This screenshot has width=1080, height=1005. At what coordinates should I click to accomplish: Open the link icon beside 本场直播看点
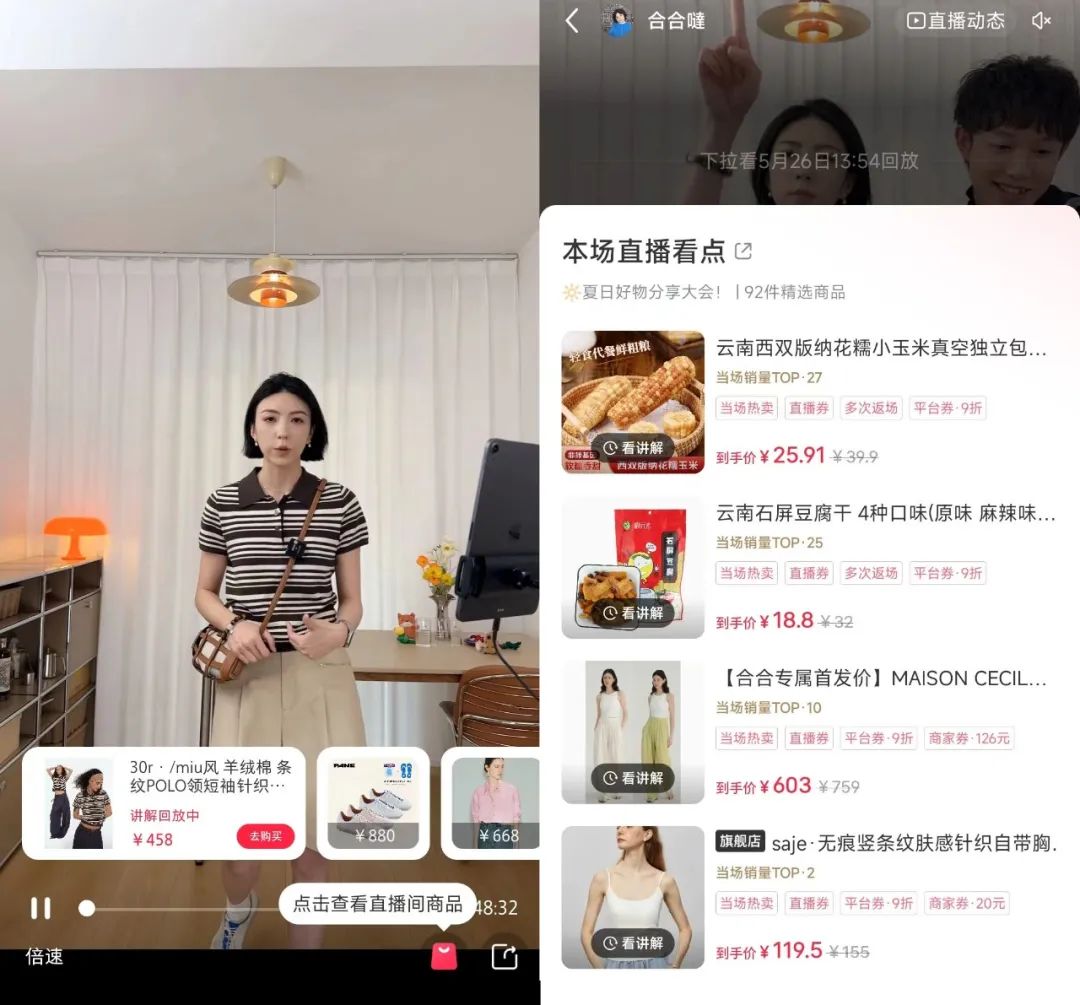click(x=743, y=251)
